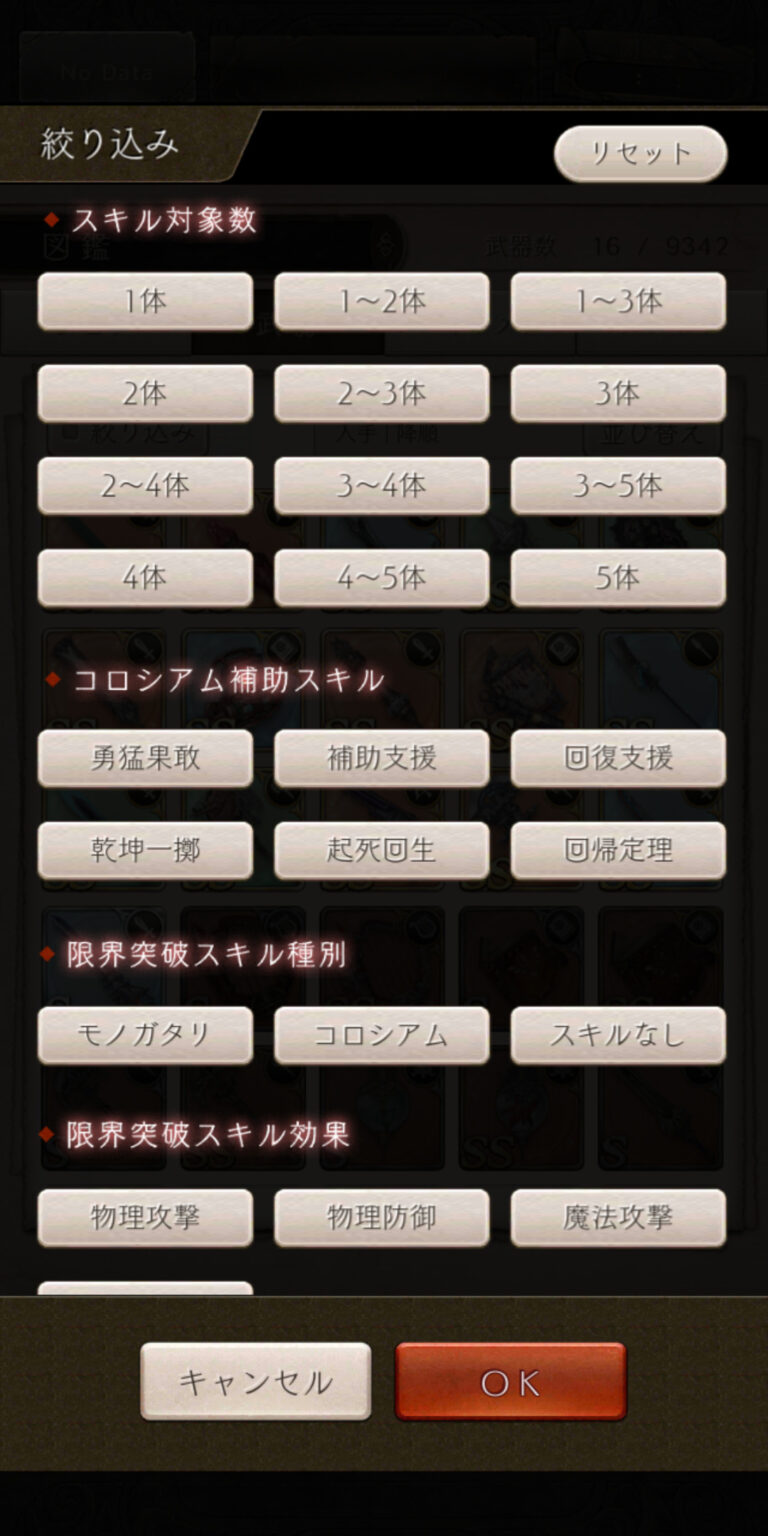Filter by 勇猛果敢 colosseum skill
768x1536 pixels.
[x=145, y=757]
